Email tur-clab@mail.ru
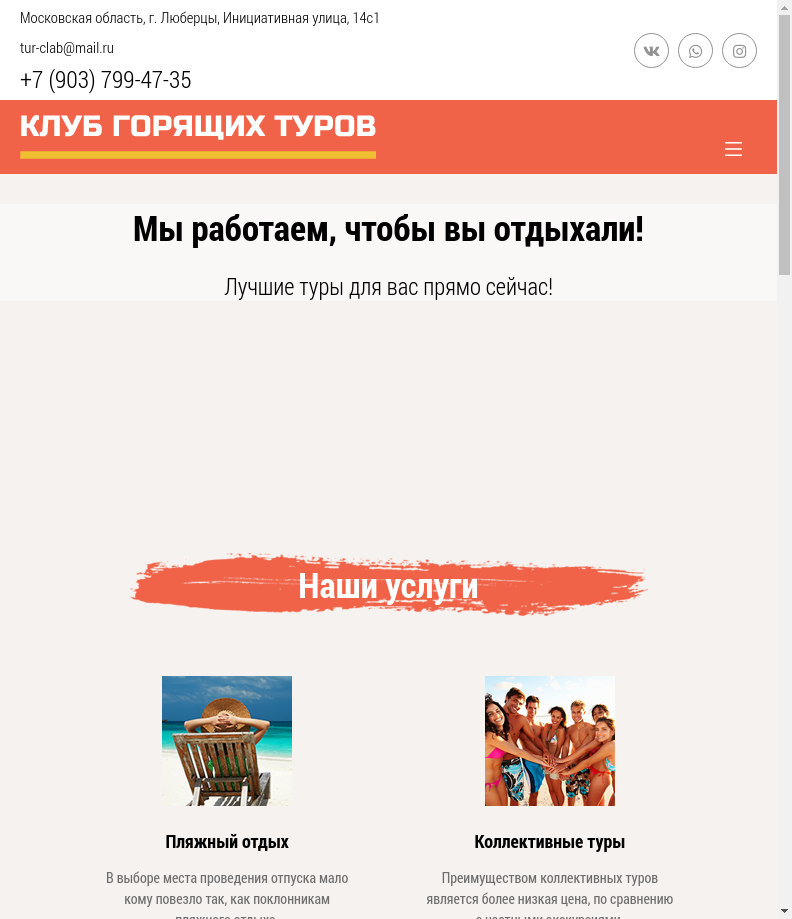This screenshot has height=919, width=792. [x=67, y=48]
